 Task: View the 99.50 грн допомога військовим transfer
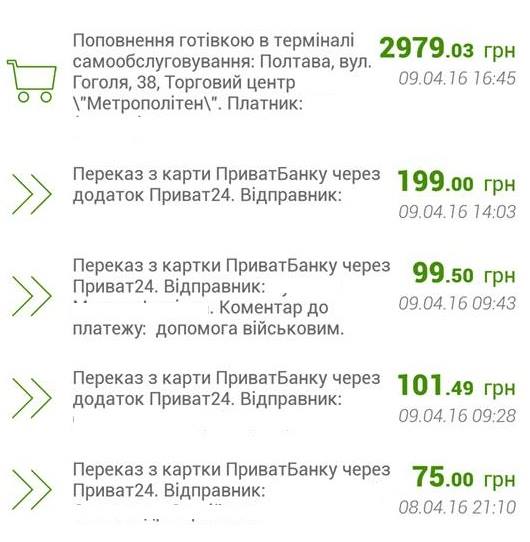click(265, 297)
